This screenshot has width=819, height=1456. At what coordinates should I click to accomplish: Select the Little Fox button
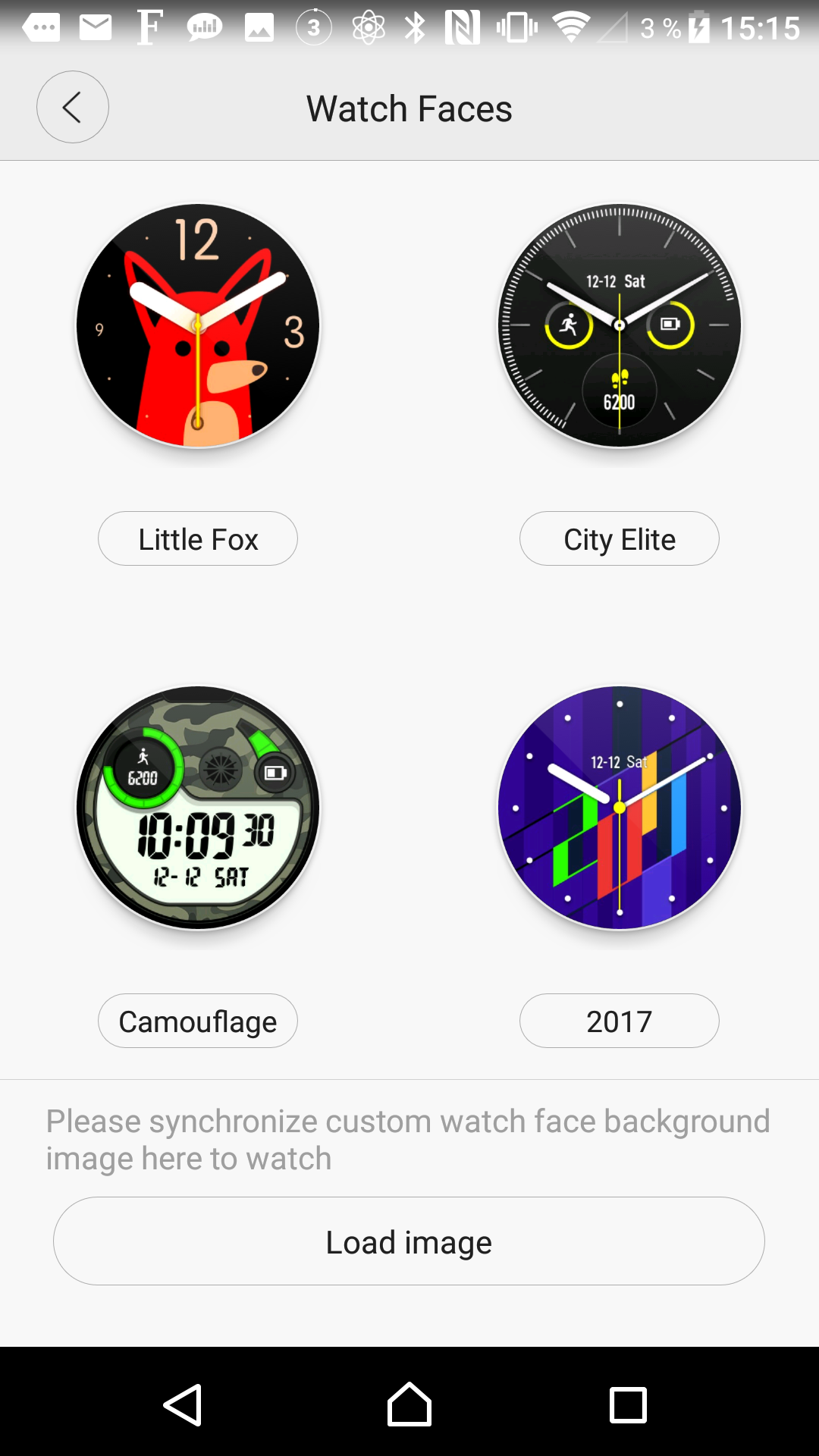[198, 538]
